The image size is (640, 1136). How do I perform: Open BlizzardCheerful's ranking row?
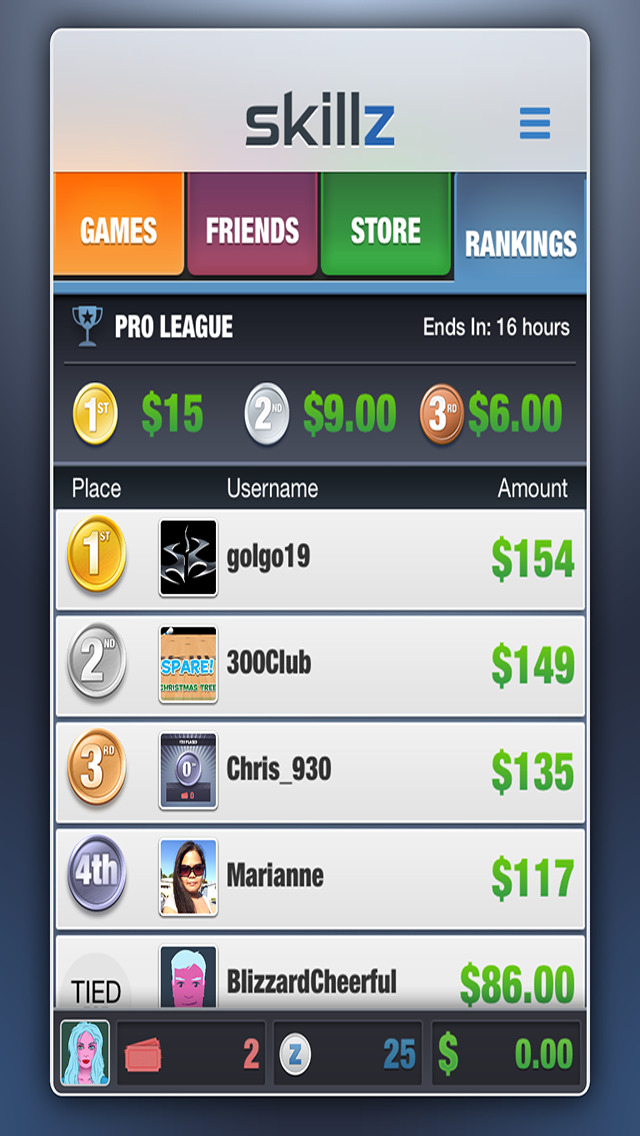(320, 975)
